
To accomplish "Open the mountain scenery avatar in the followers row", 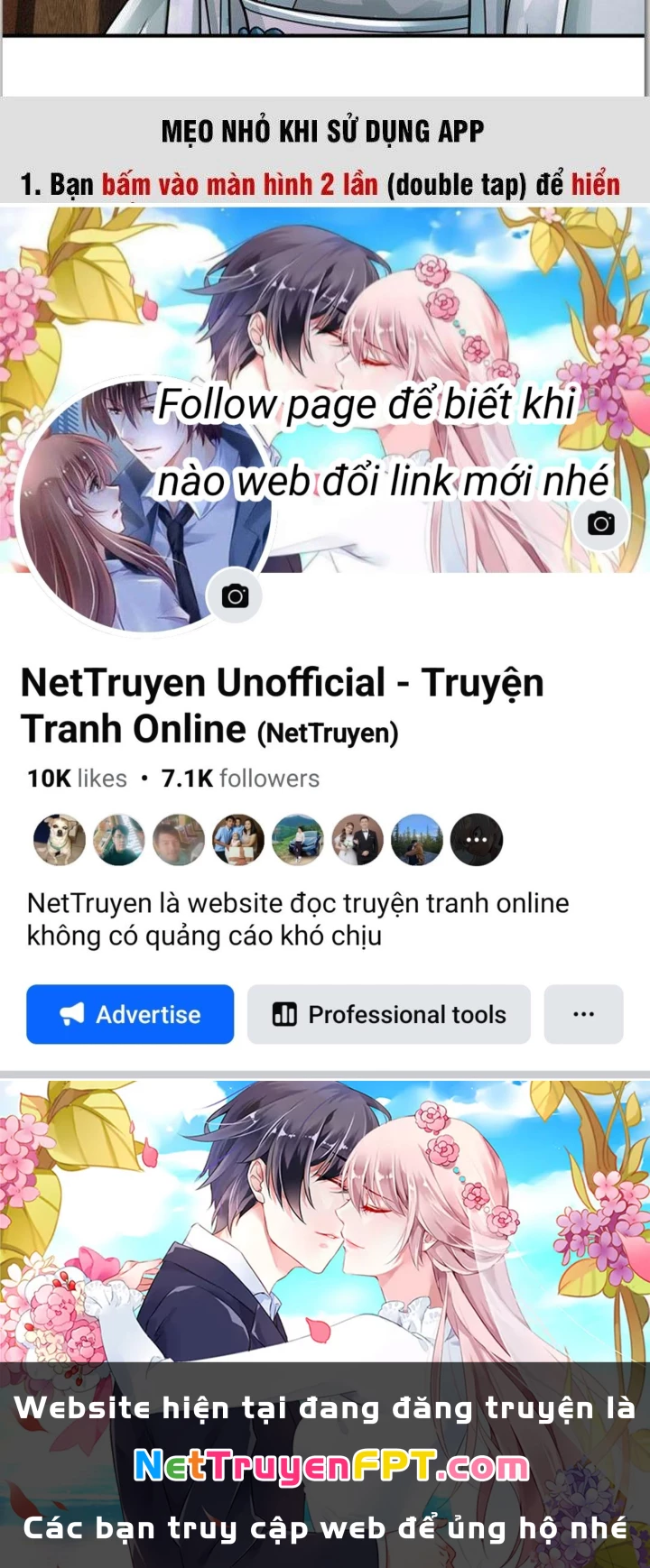I will tap(296, 839).
